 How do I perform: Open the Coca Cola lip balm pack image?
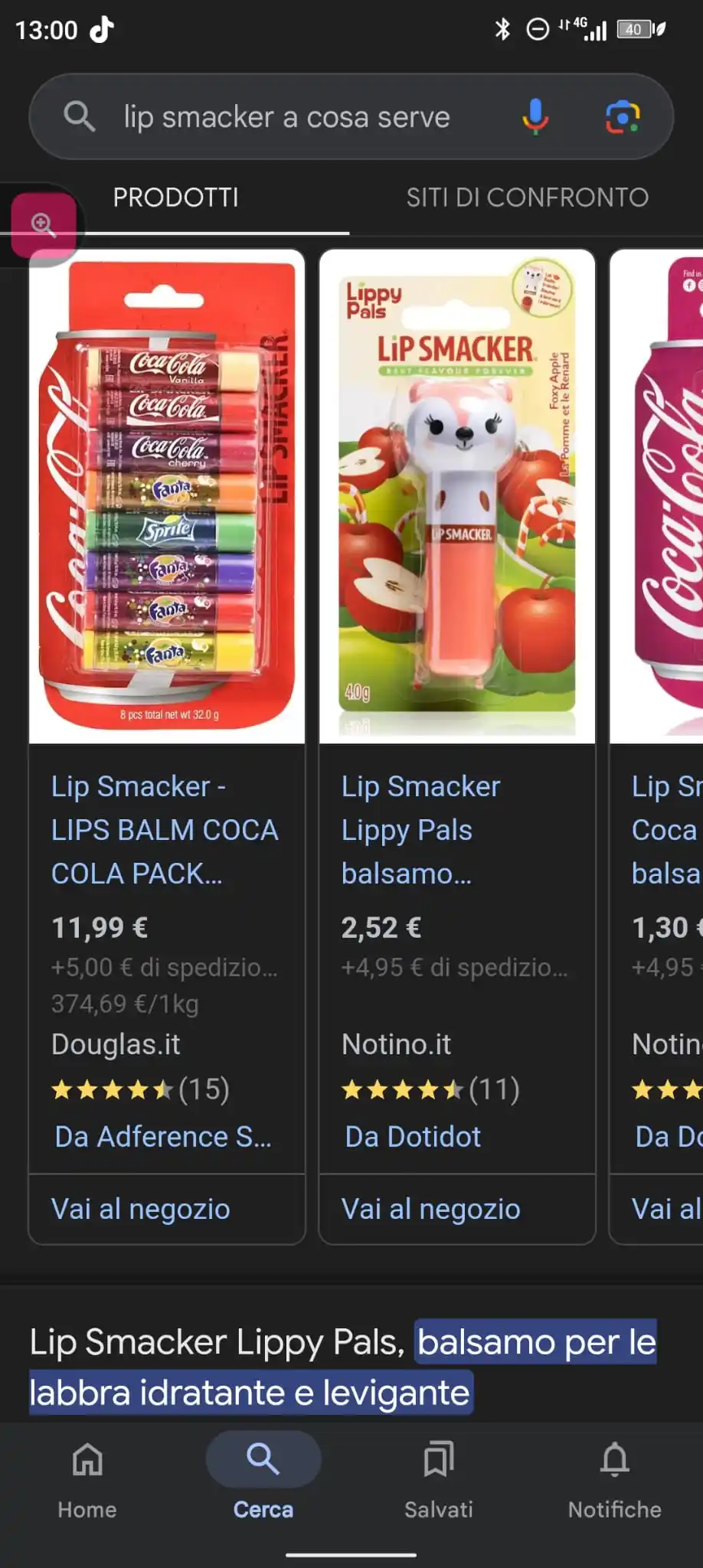pyautogui.click(x=167, y=496)
